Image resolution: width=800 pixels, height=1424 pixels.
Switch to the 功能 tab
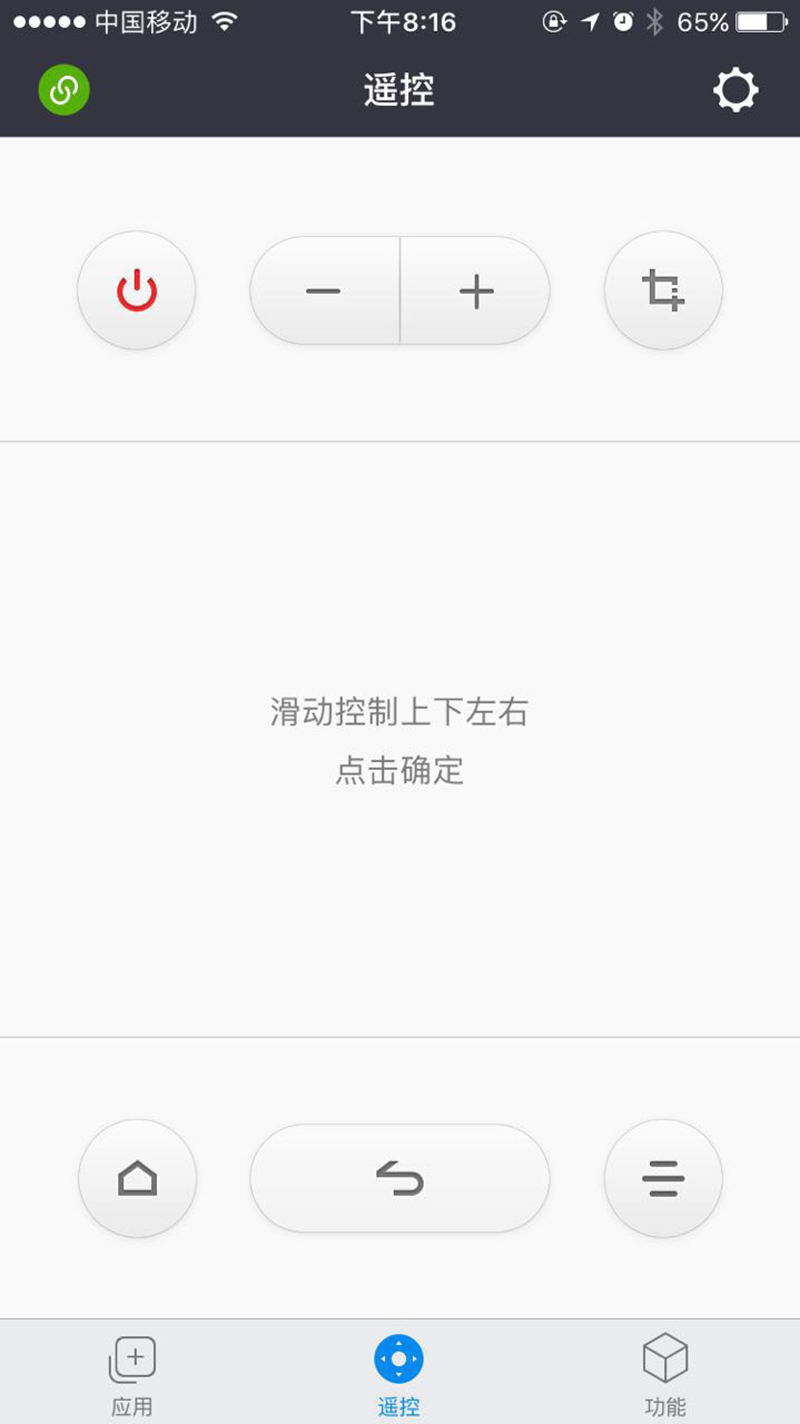[x=664, y=1375]
